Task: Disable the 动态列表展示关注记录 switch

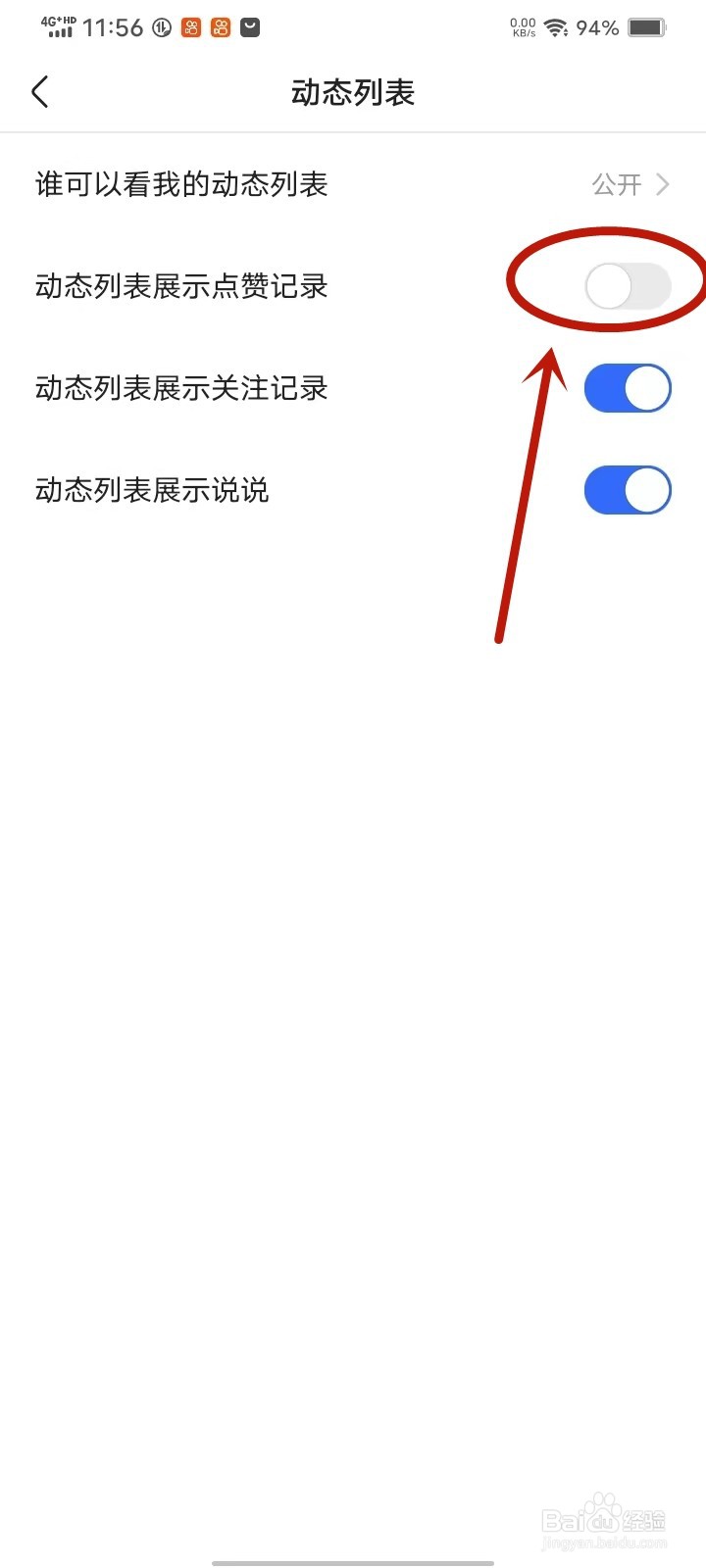Action: pos(628,388)
